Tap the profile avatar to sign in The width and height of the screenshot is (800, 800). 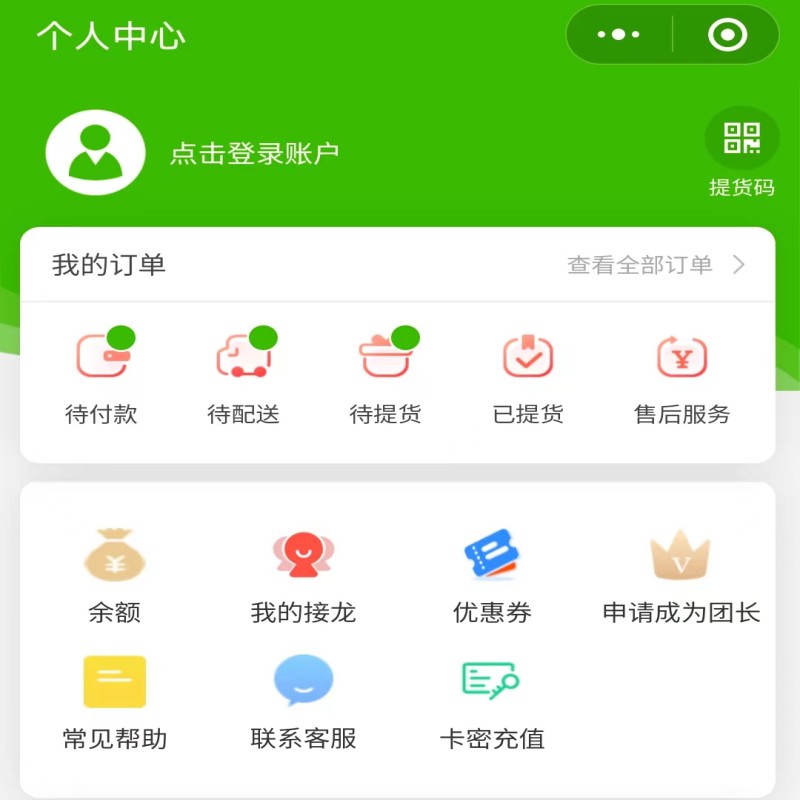95,153
